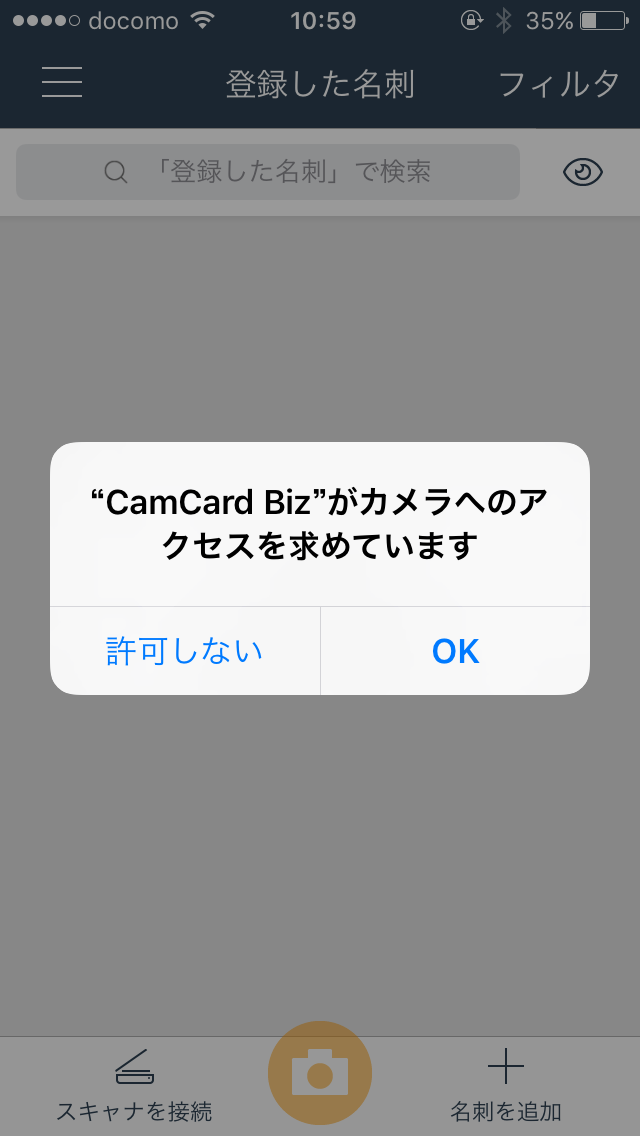
Task: Tap the 登録した名刺 search field
Action: point(267,172)
